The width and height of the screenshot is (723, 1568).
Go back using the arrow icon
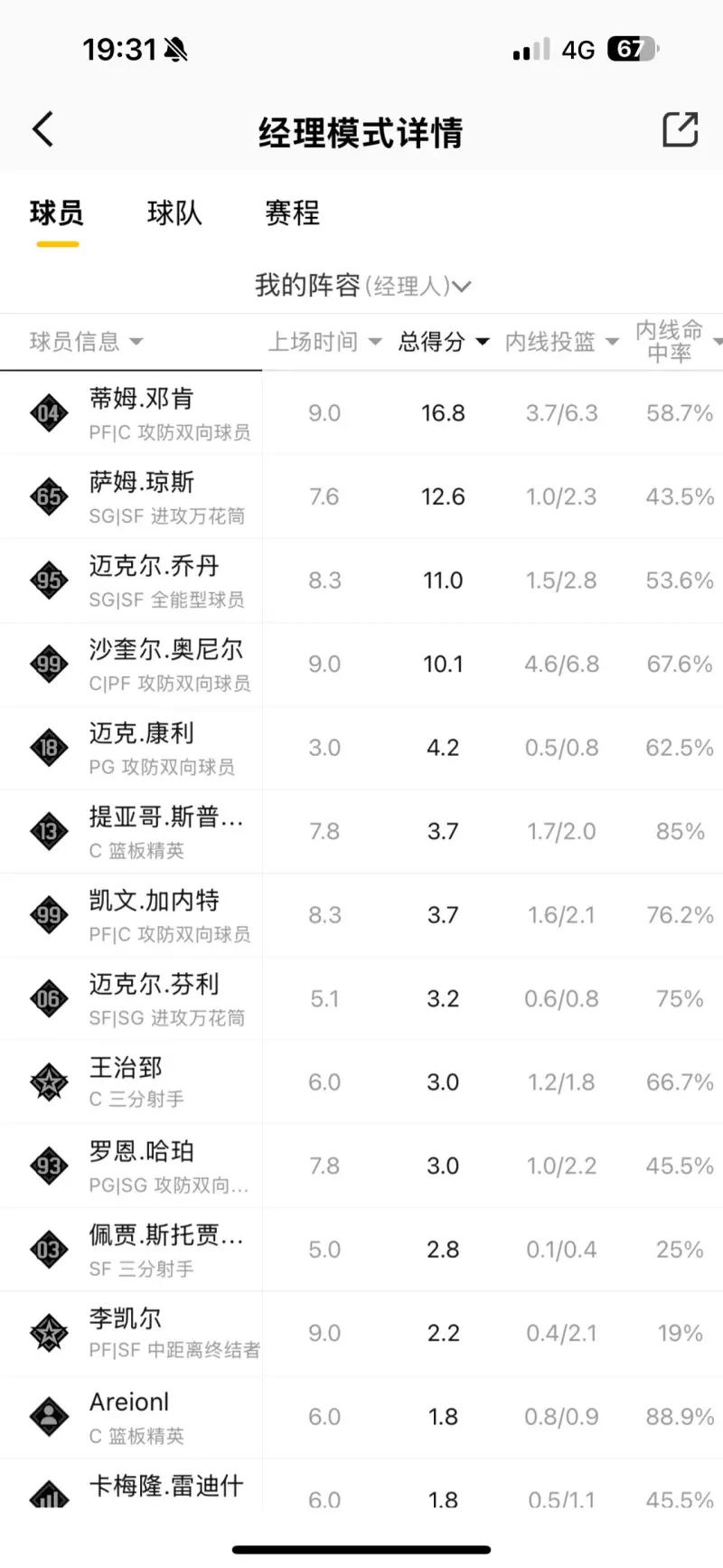(42, 129)
